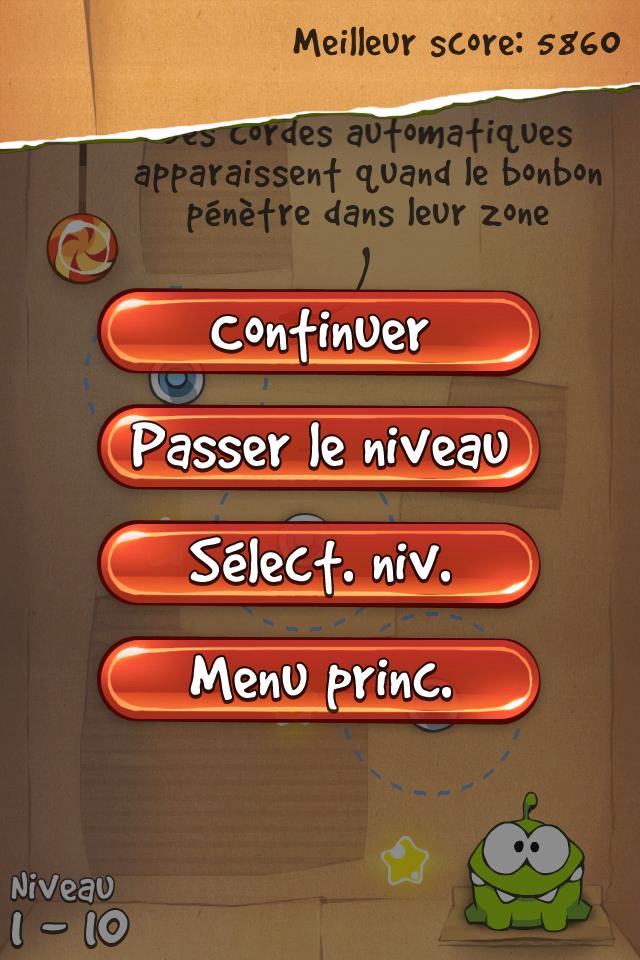Skip level with Passer le niveau

pos(319,448)
